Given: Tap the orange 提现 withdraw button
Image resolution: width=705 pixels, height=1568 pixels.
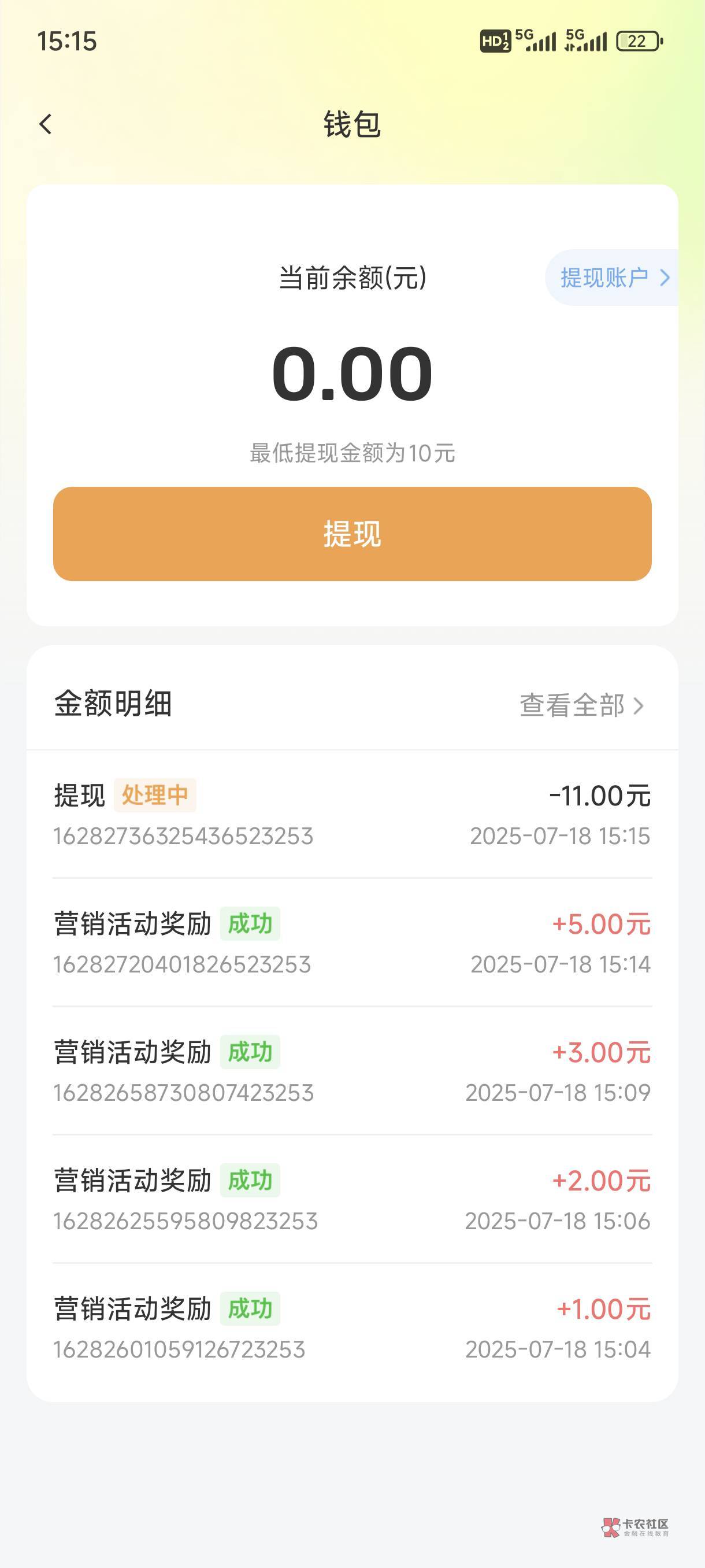Looking at the screenshot, I should pyautogui.click(x=352, y=534).
